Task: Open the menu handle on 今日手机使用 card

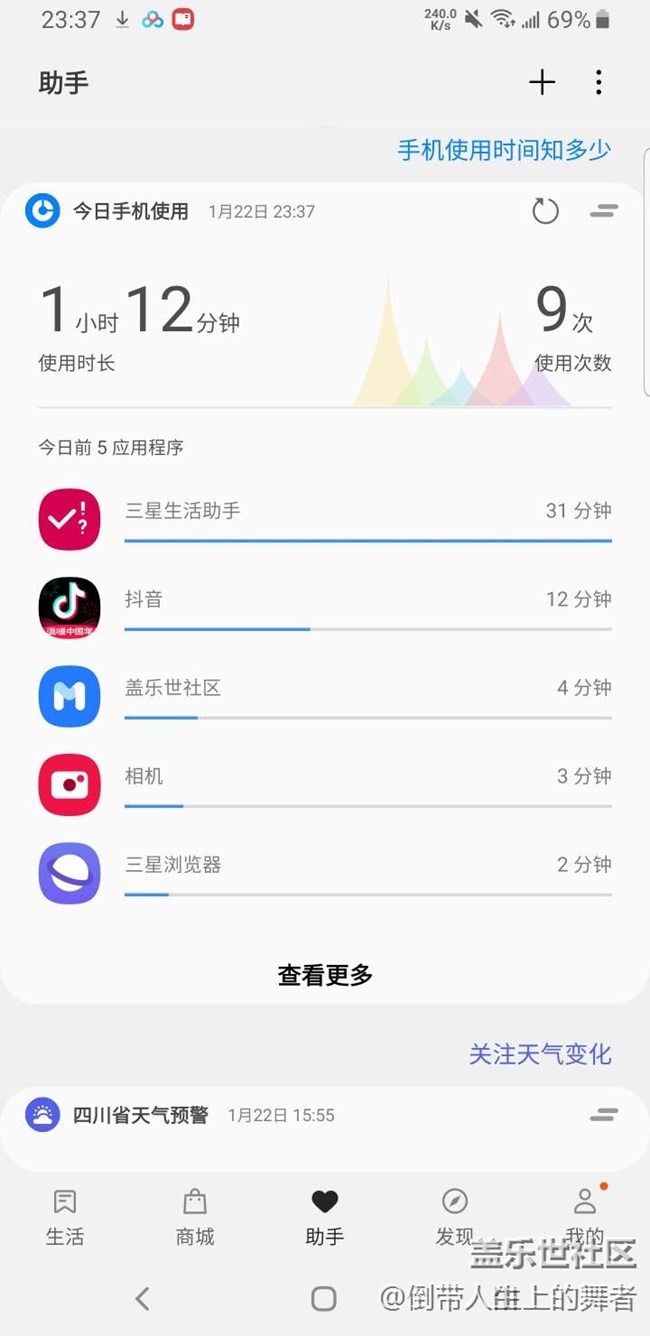Action: coord(603,211)
